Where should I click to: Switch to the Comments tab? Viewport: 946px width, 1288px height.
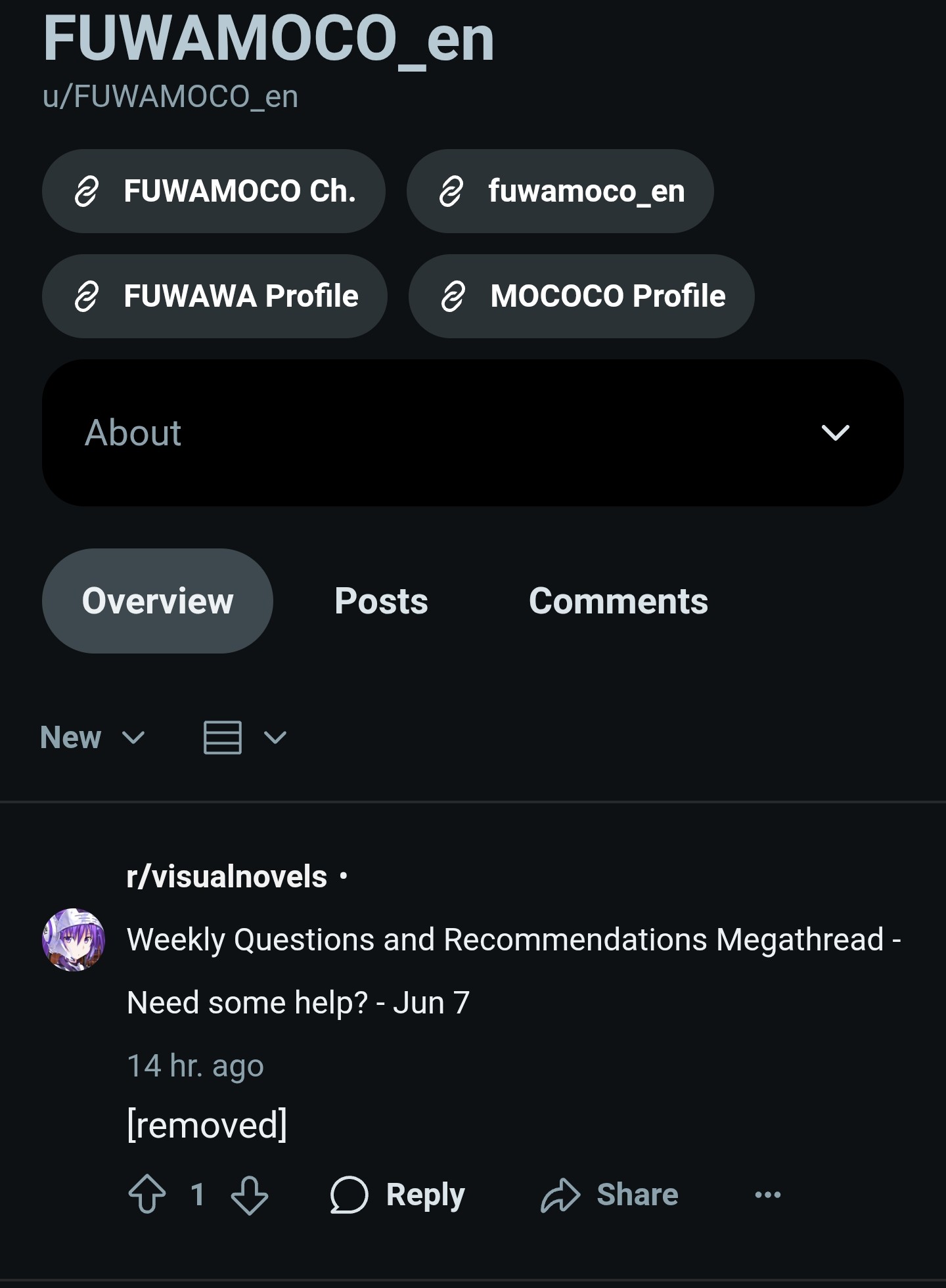[618, 601]
